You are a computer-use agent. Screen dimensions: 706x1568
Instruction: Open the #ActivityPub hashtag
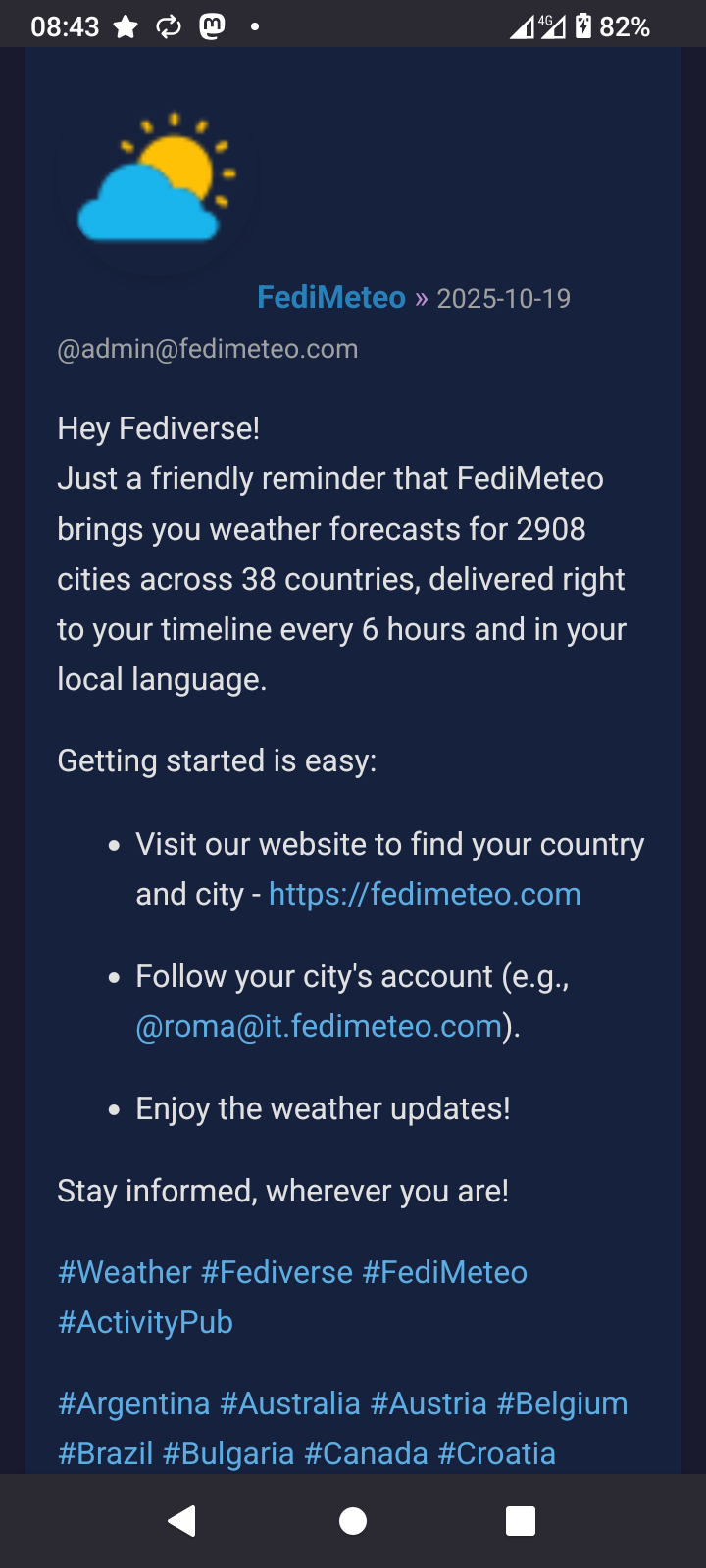(145, 1322)
